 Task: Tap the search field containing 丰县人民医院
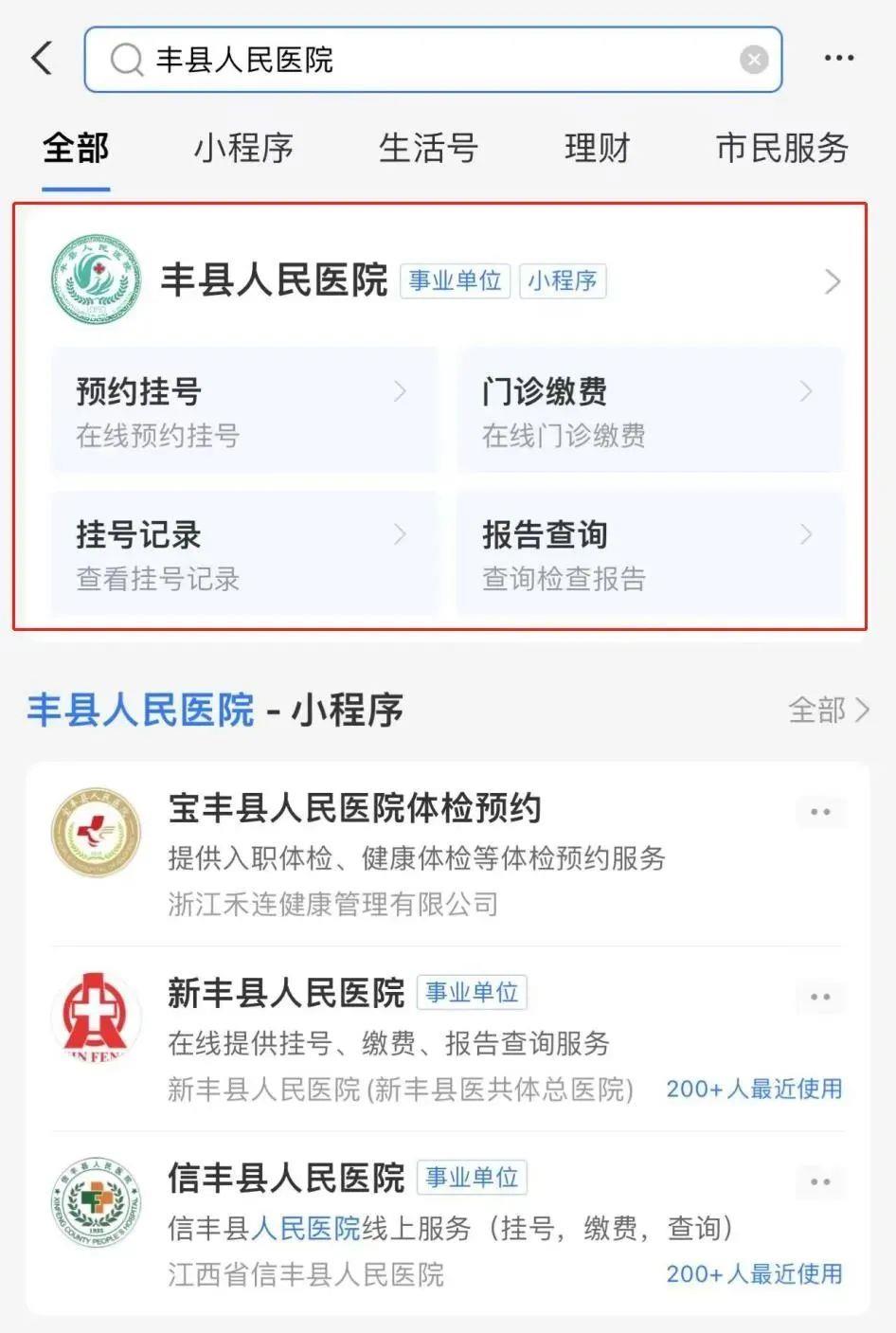(x=426, y=60)
